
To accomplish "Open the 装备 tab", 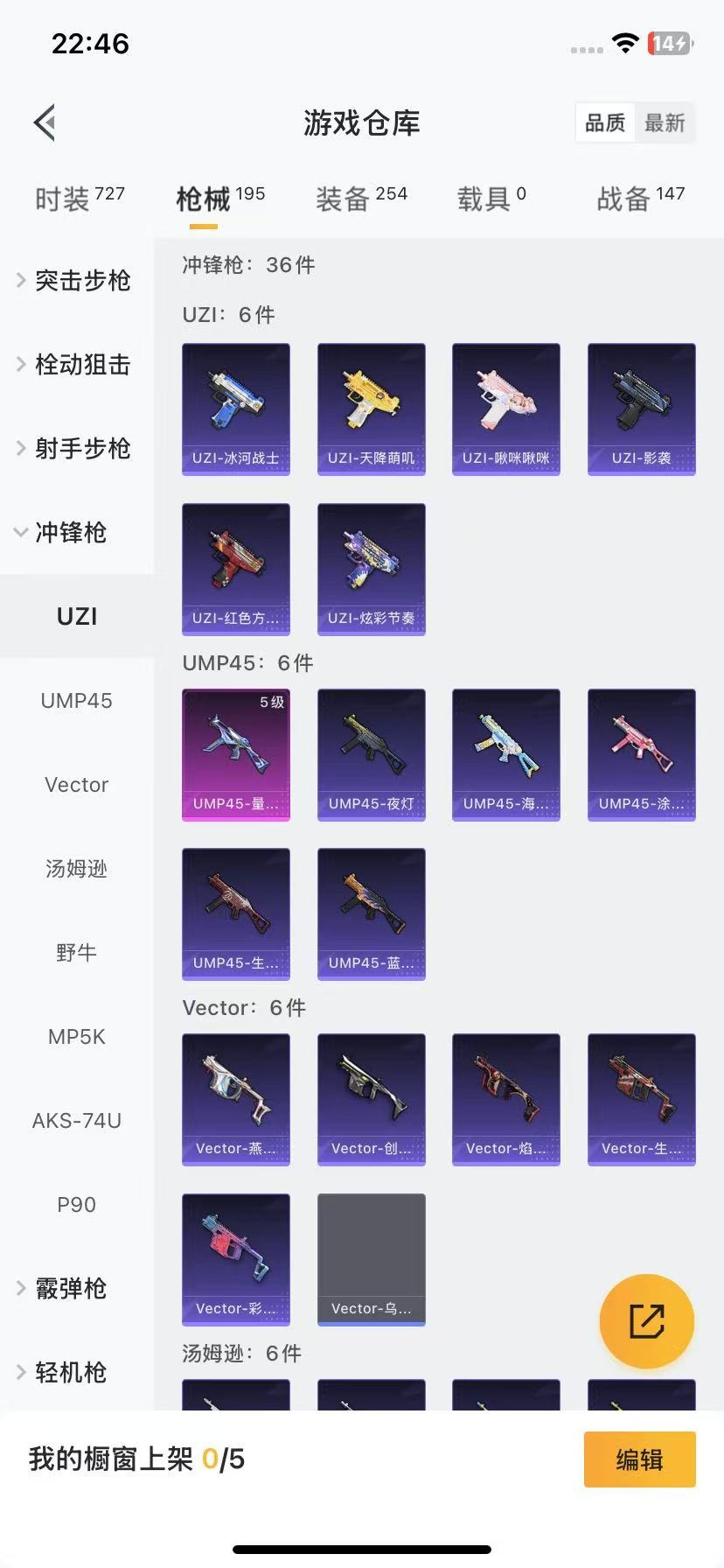I will click(361, 199).
